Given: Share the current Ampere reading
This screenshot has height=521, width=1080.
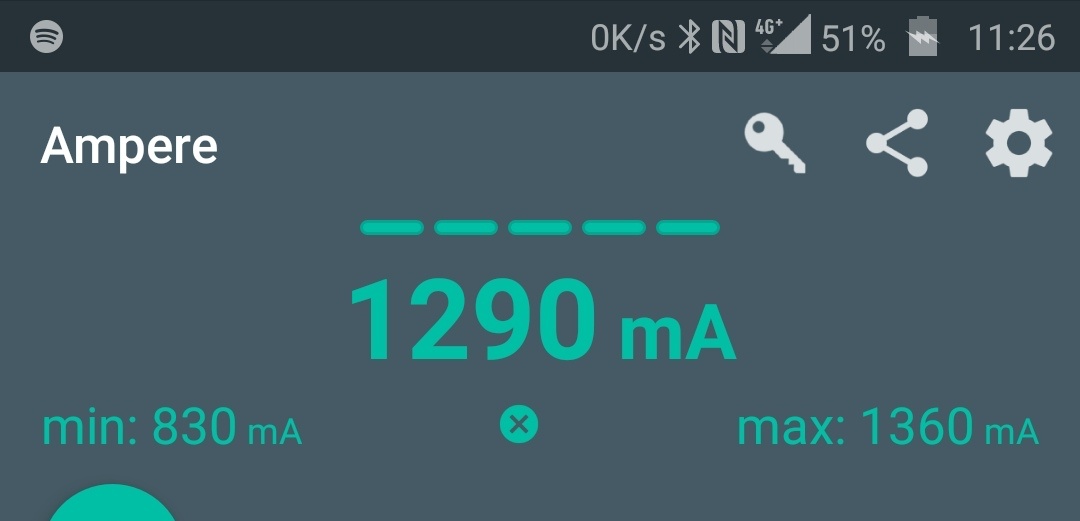Looking at the screenshot, I should [x=897, y=143].
